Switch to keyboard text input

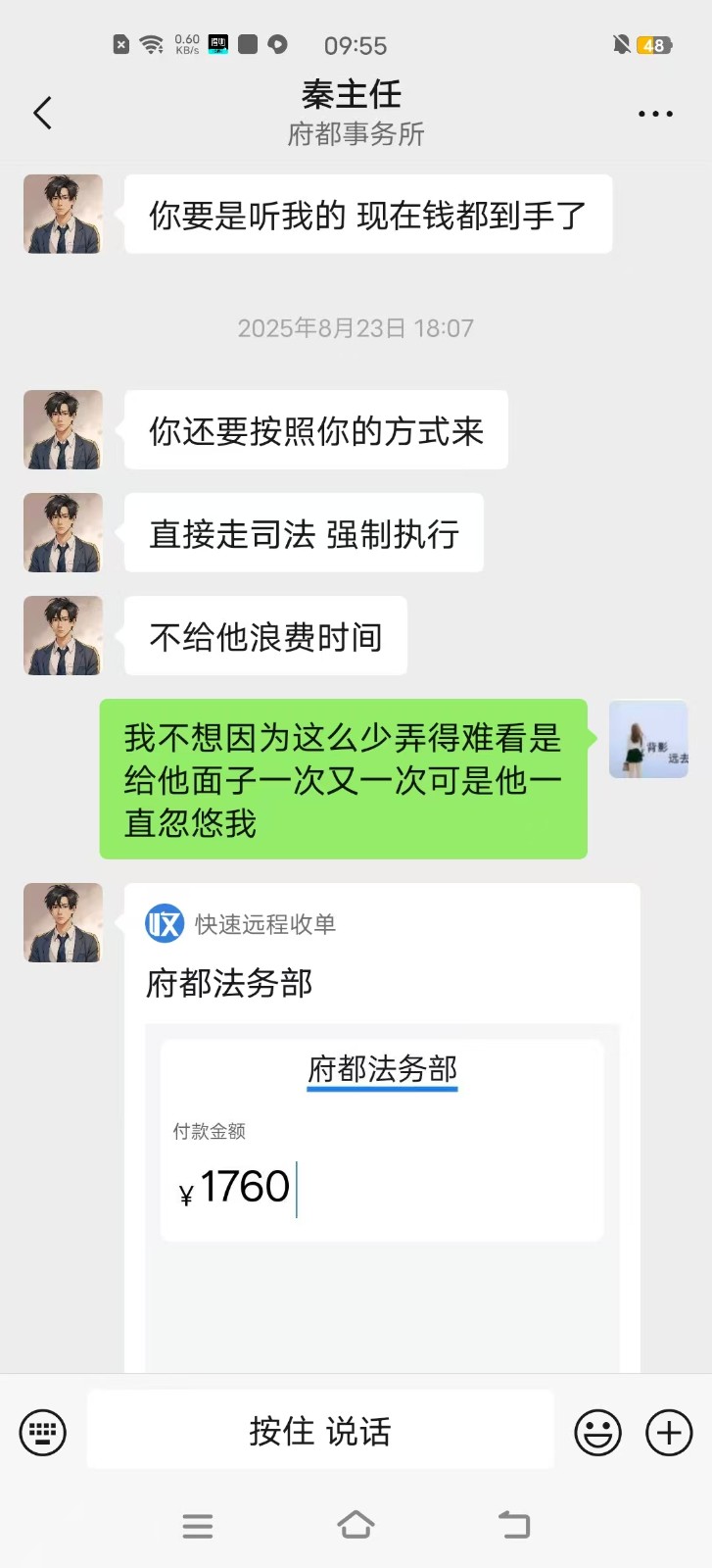coord(43,1432)
